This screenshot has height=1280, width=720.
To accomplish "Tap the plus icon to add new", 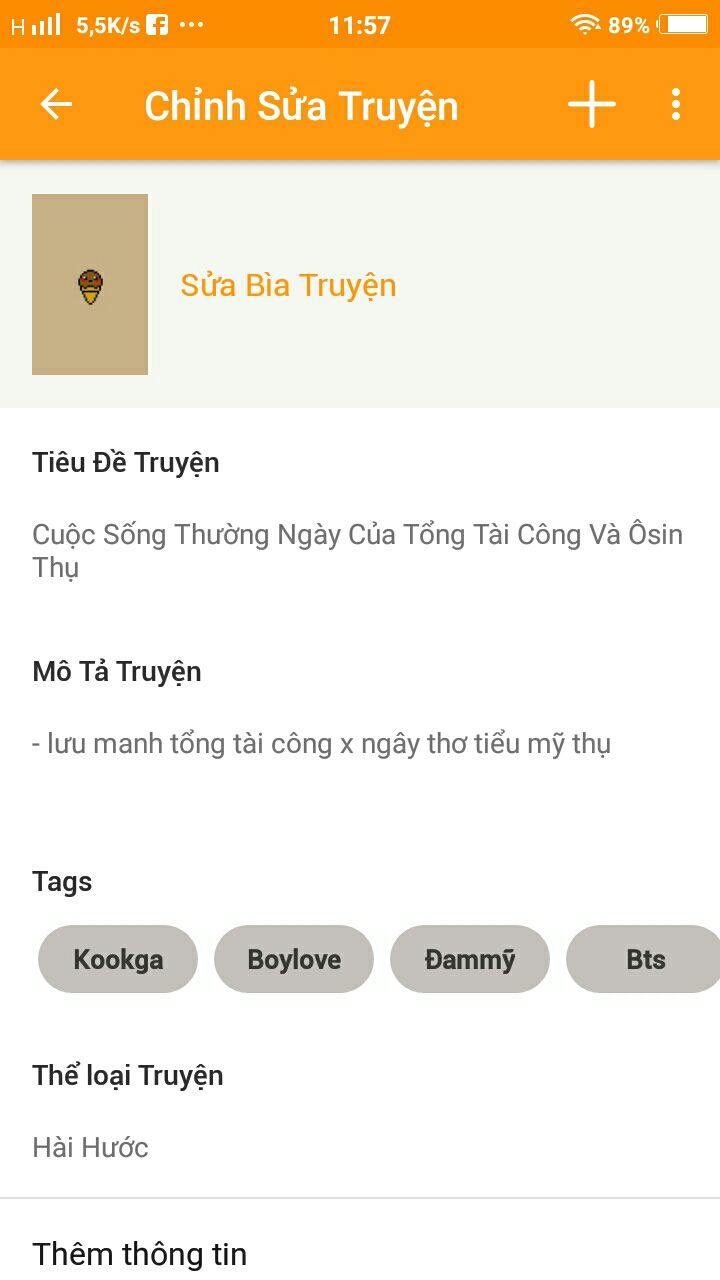I will [592, 105].
